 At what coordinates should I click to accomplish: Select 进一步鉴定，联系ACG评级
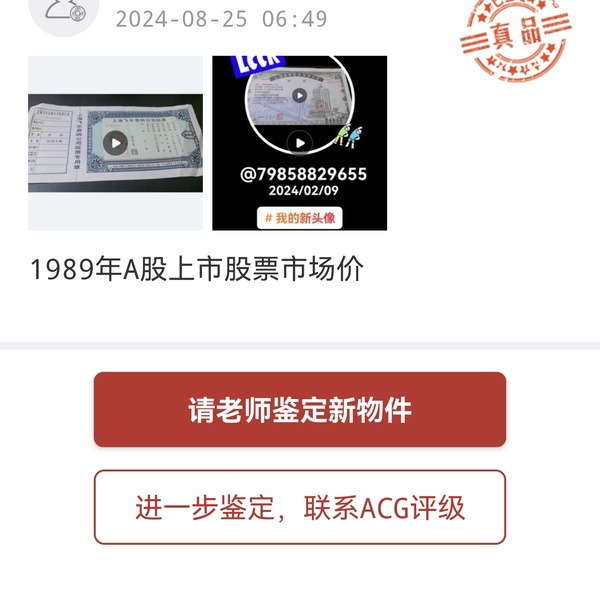(300, 507)
